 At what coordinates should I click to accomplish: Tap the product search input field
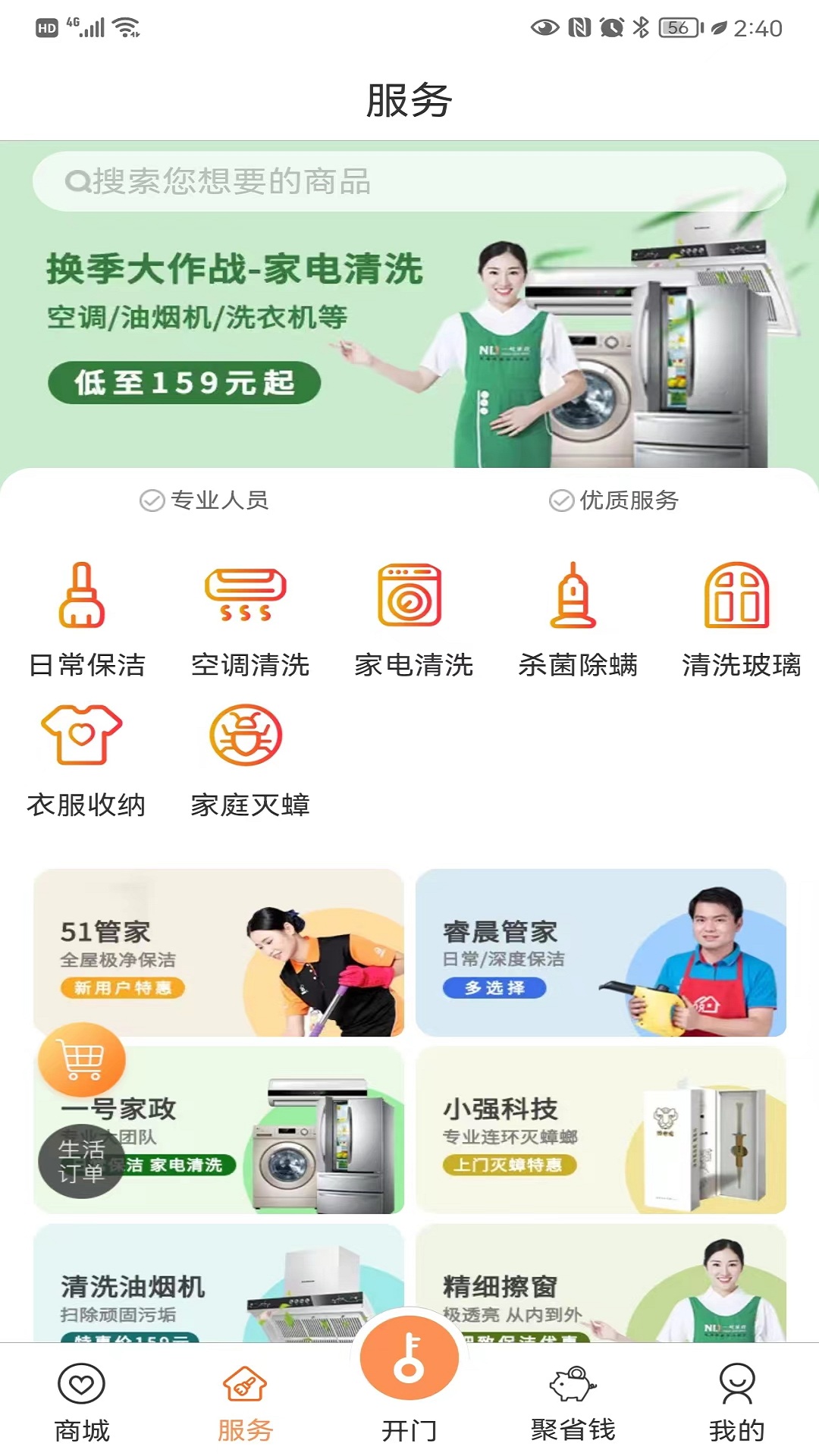coord(409,182)
